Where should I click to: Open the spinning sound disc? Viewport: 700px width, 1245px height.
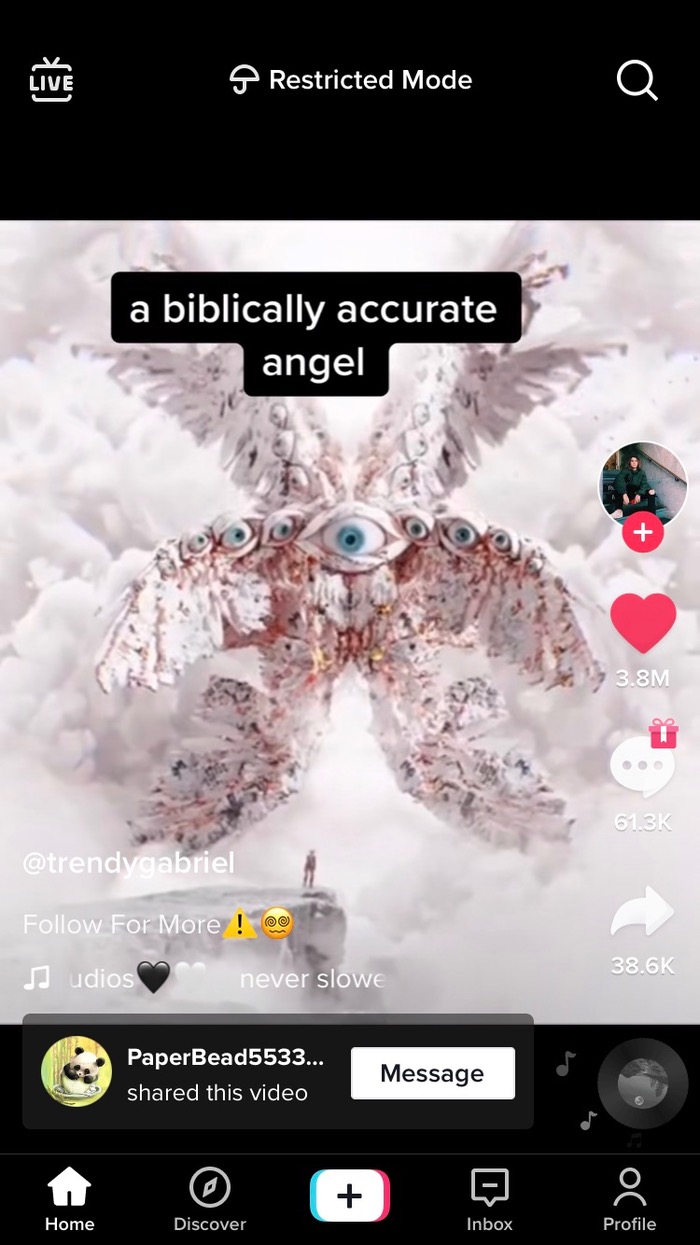click(x=642, y=1083)
